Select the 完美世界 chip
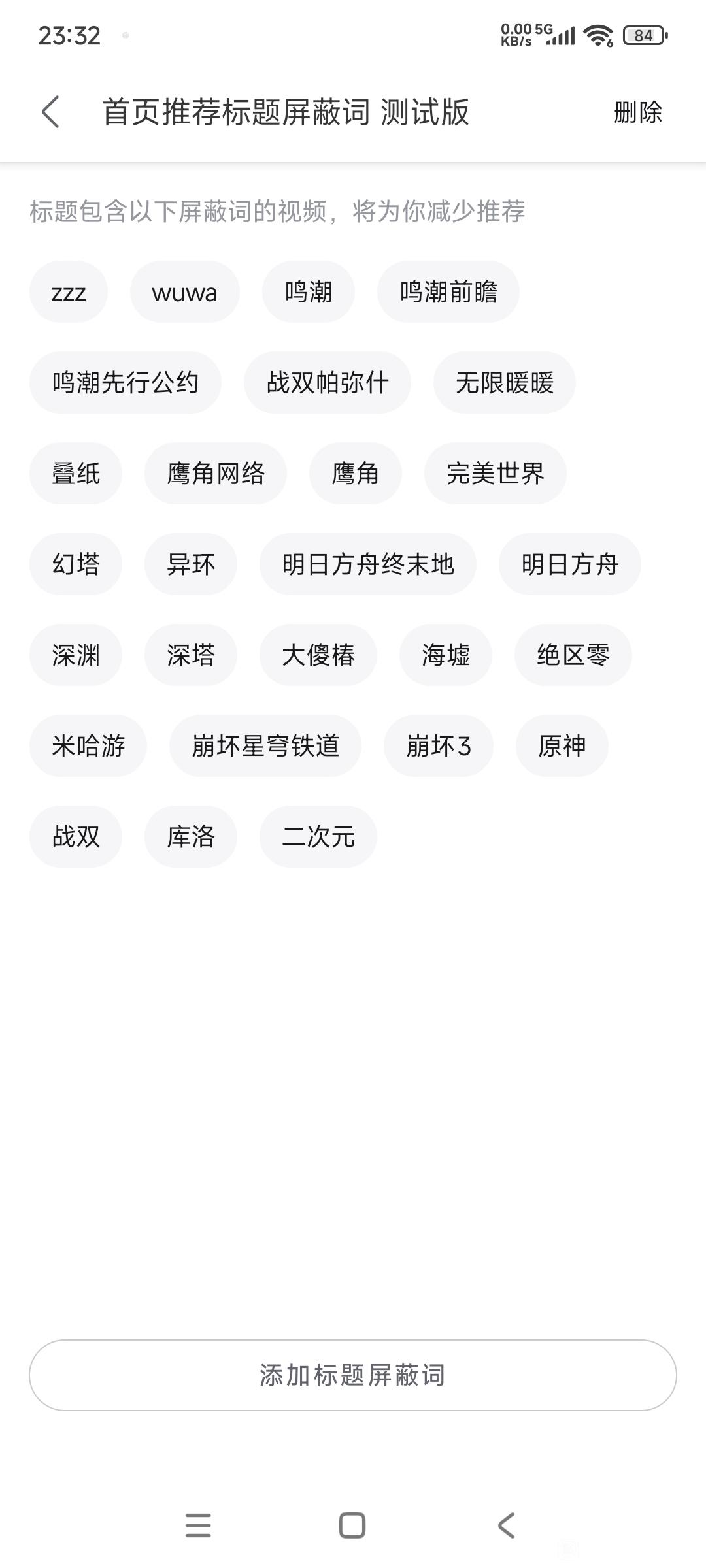This screenshot has width=706, height=1568. pyautogui.click(x=496, y=474)
